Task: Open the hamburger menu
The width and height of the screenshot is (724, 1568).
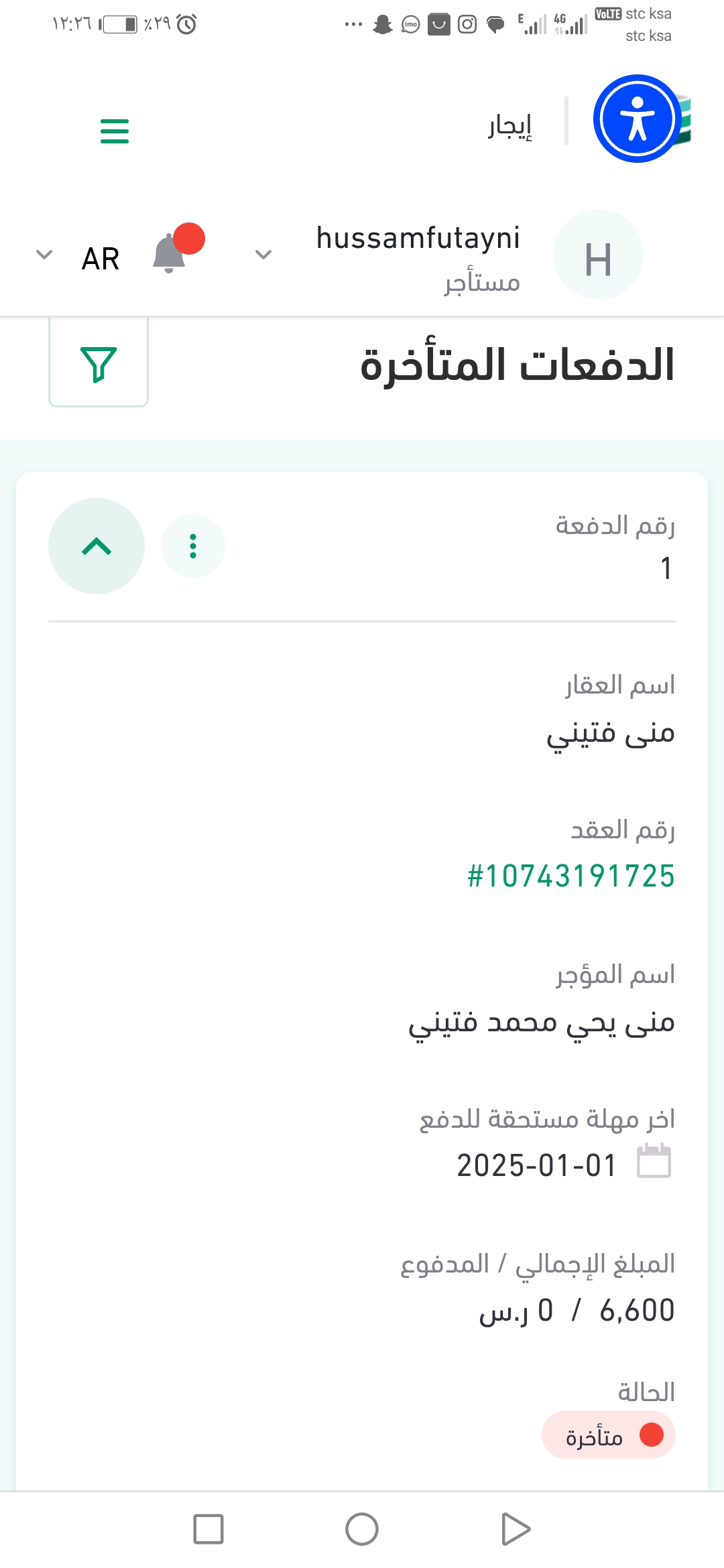Action: click(115, 131)
